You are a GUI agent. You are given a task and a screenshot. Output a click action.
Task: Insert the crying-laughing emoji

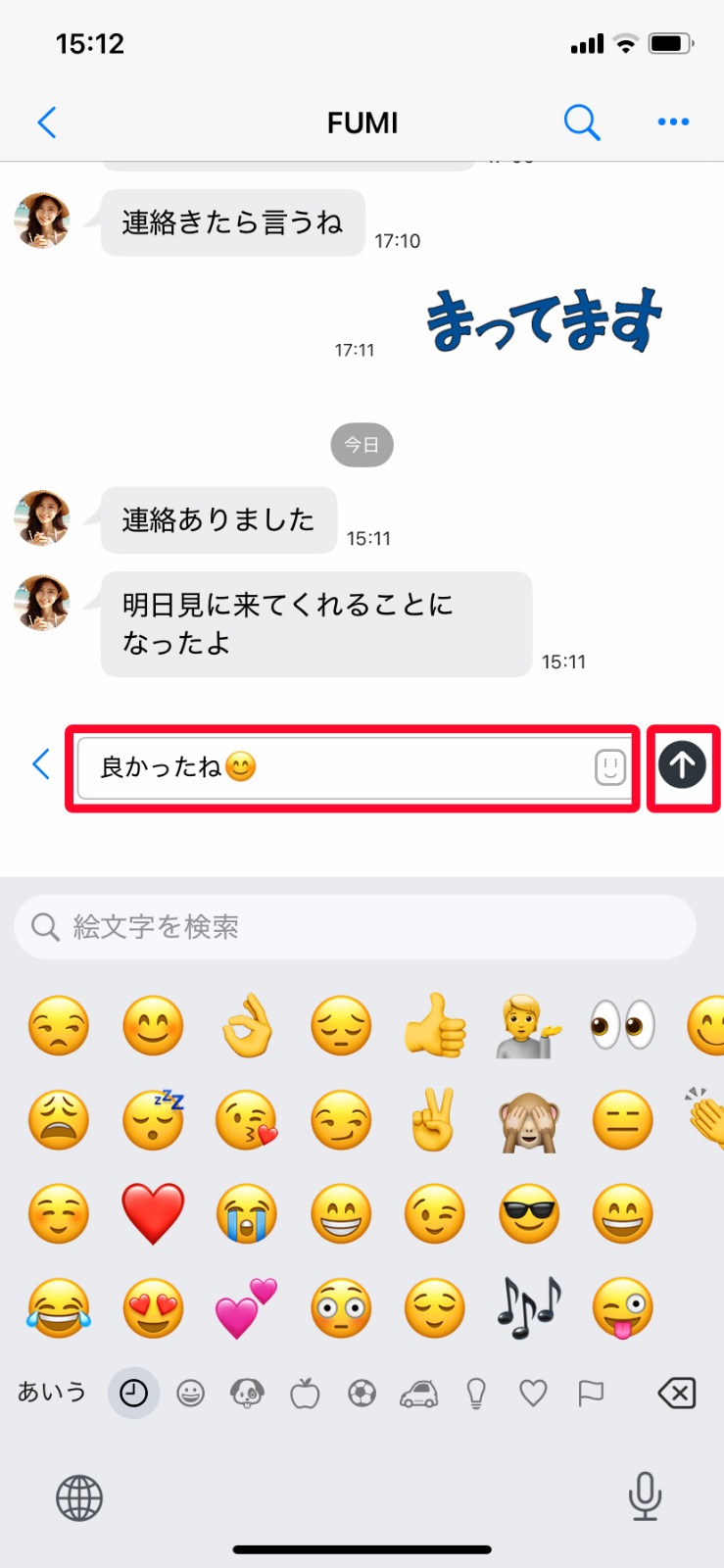pos(59,1307)
